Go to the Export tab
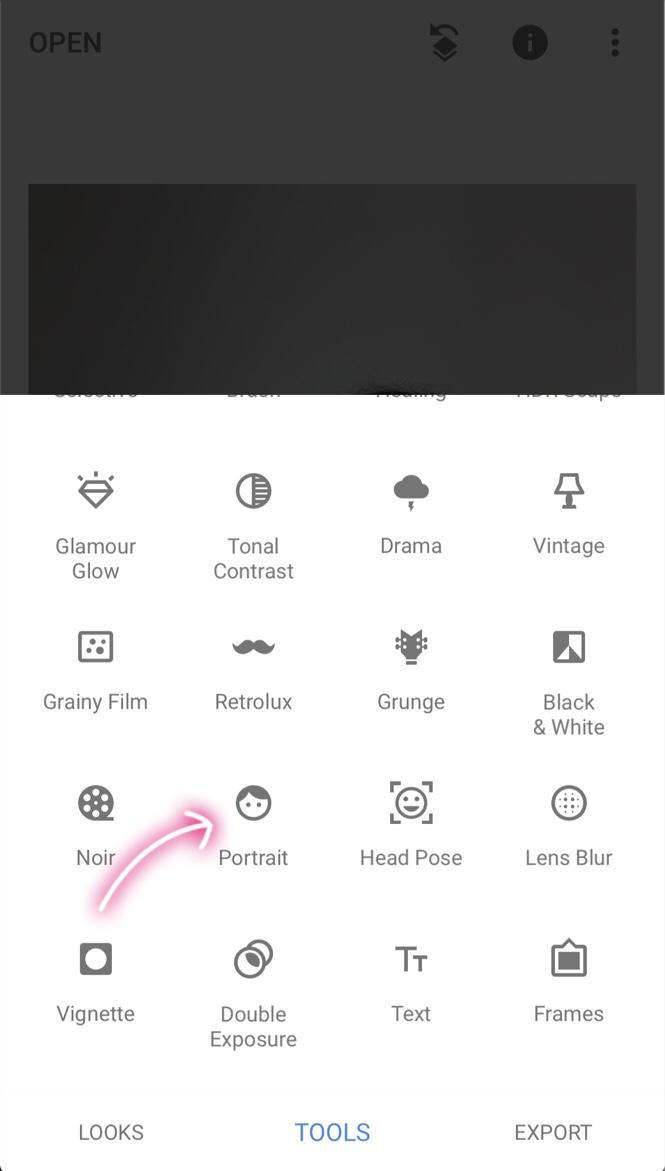This screenshot has width=665, height=1171. point(553,1132)
